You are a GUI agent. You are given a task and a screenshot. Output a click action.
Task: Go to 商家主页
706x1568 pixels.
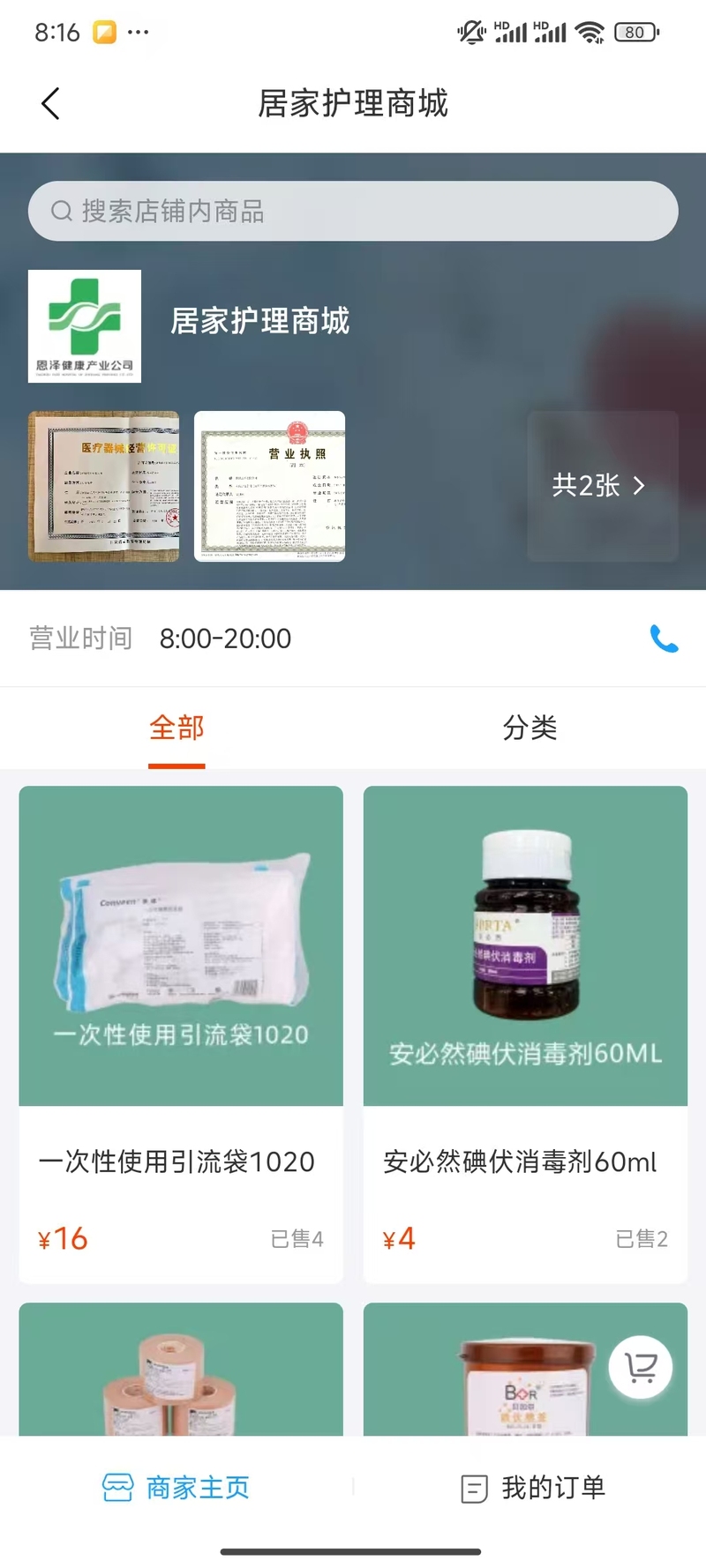coord(176,1488)
